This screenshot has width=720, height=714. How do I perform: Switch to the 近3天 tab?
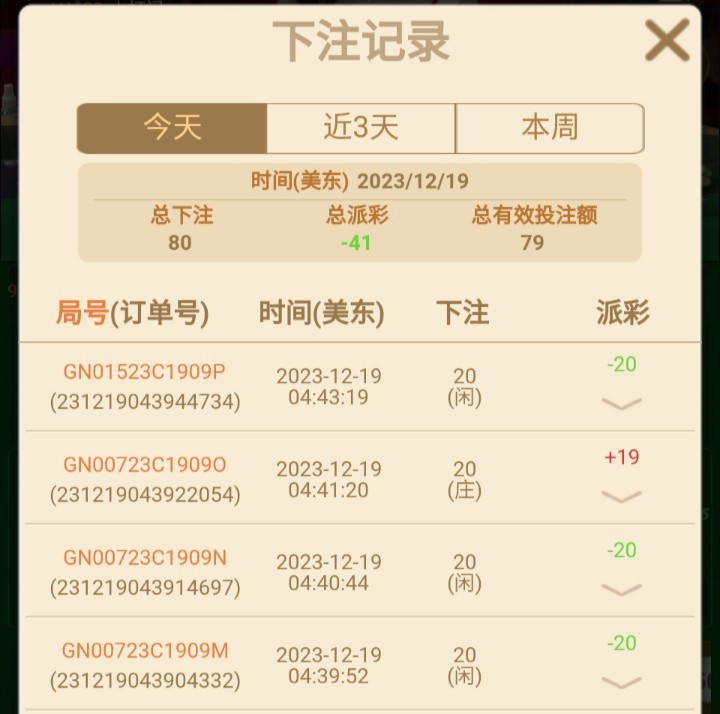(x=361, y=128)
